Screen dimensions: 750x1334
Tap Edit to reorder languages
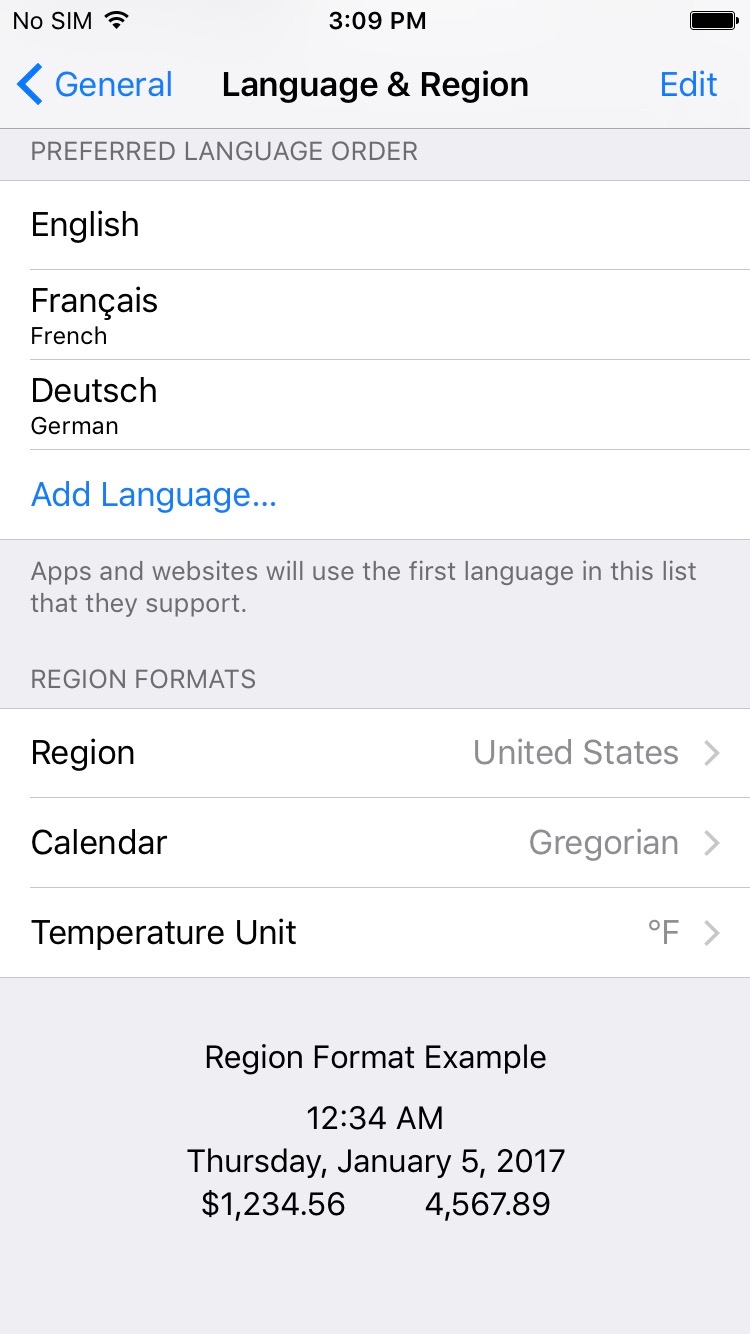(688, 85)
